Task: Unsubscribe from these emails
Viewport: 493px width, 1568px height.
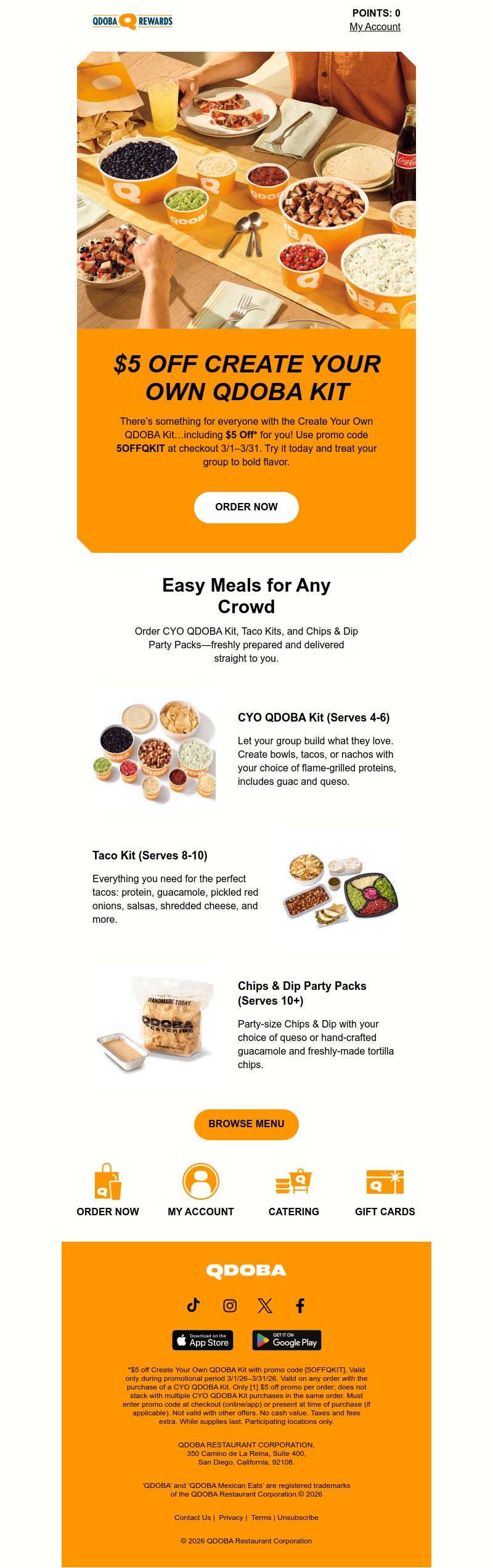Action: pyautogui.click(x=298, y=1518)
